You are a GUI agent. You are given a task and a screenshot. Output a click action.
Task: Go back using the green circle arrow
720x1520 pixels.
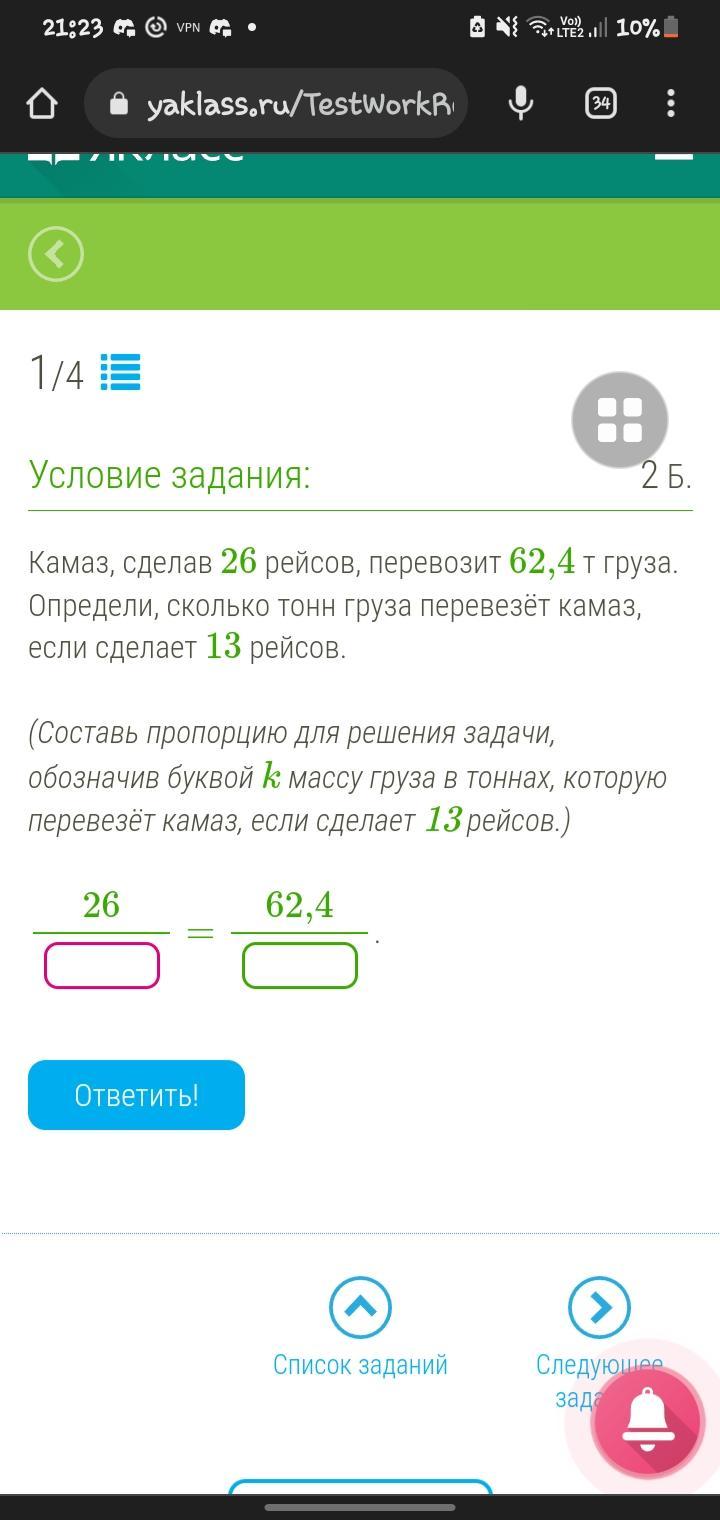point(56,254)
